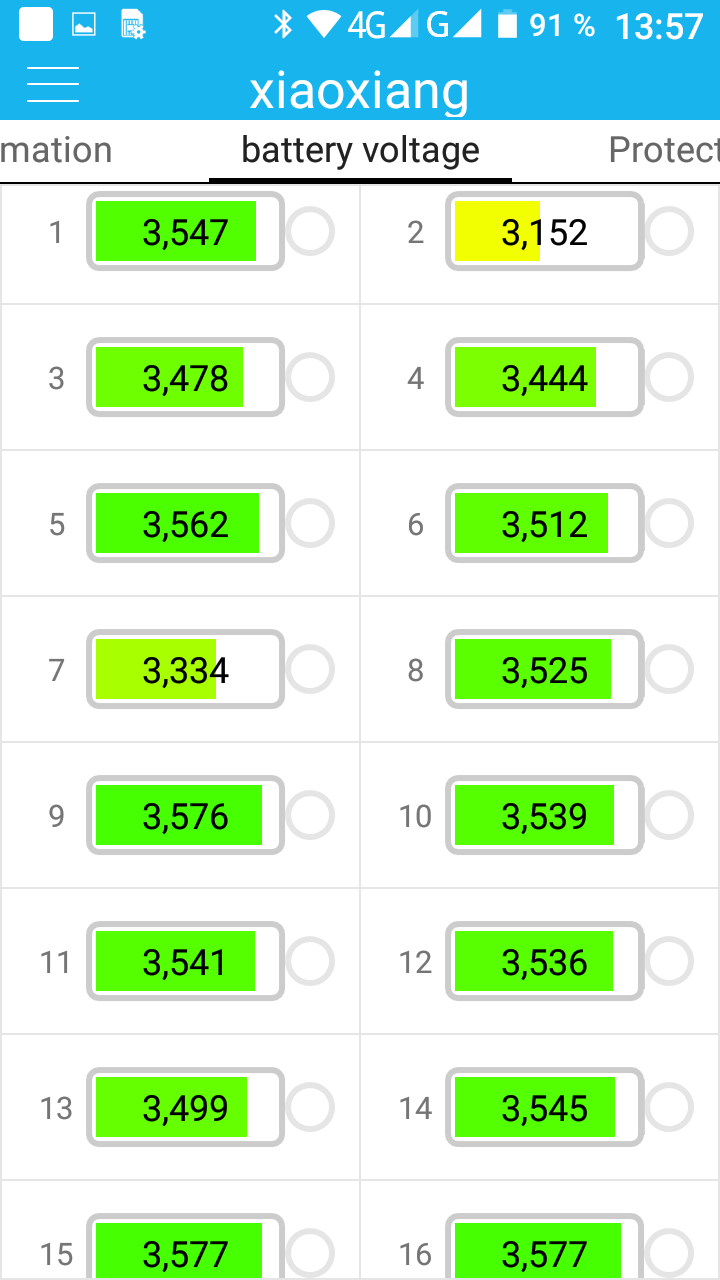Select the radio circle for cell 2
The height and width of the screenshot is (1280, 720).
point(670,232)
